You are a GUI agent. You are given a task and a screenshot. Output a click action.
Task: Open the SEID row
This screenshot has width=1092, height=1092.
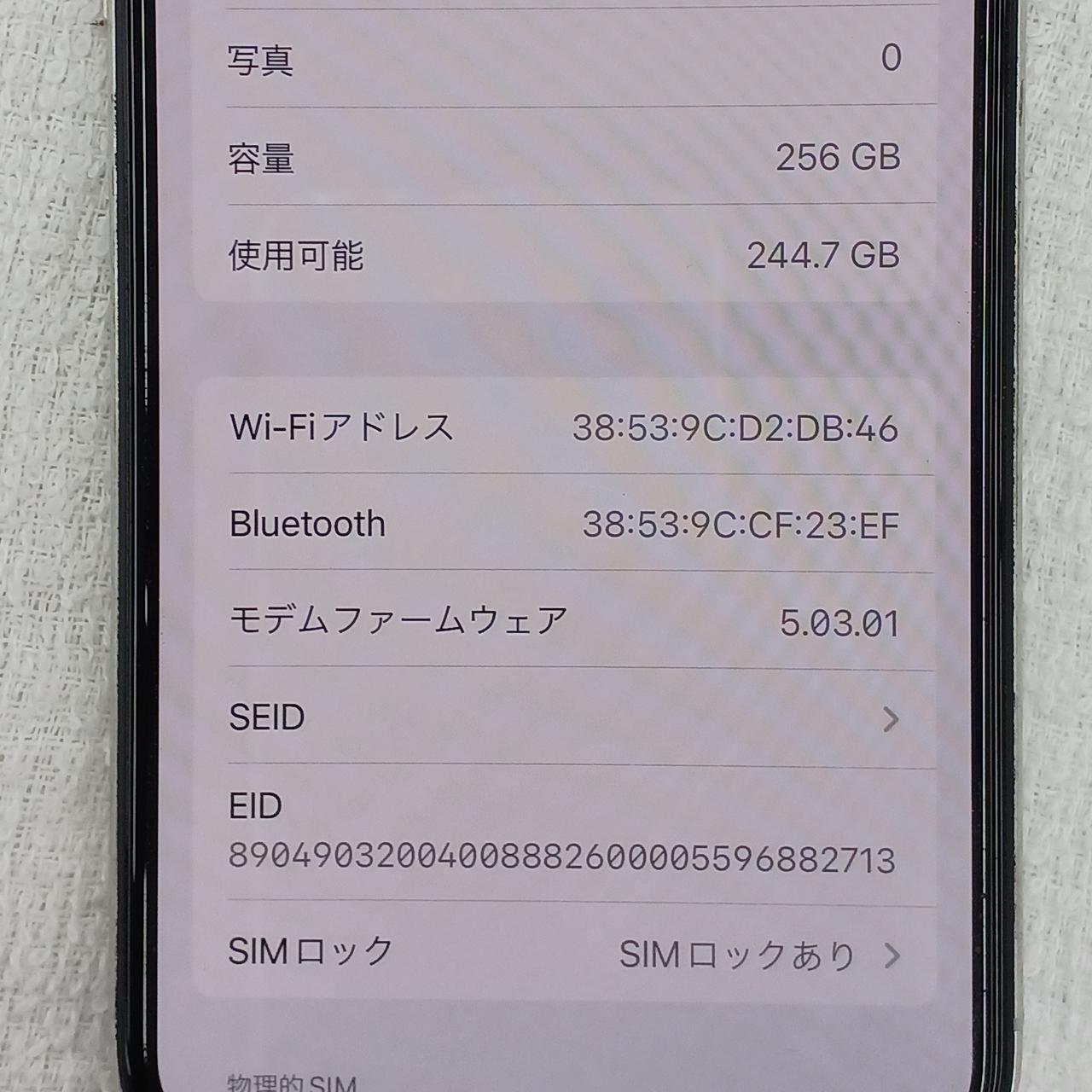click(x=563, y=718)
